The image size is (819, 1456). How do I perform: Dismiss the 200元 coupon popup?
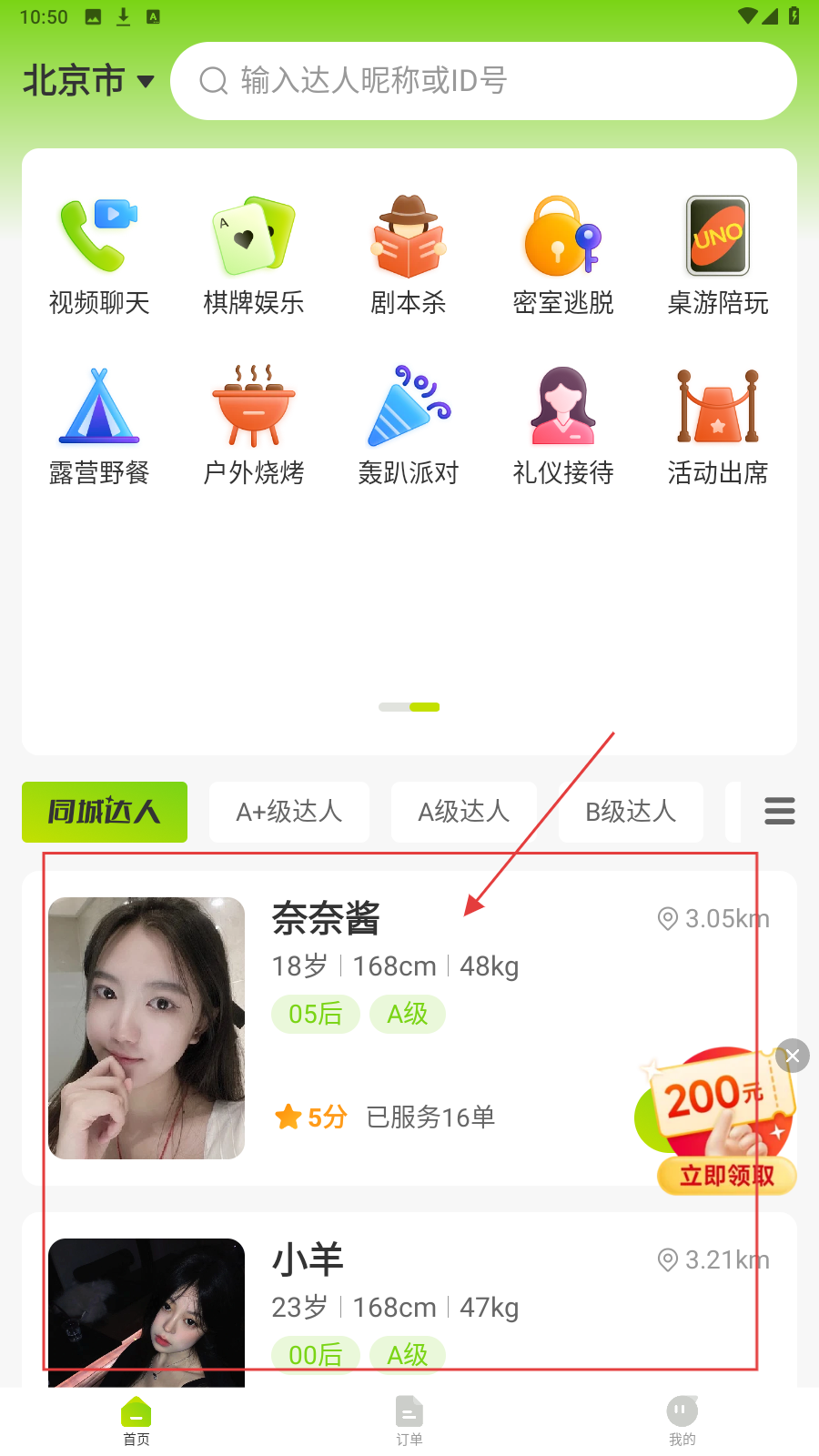point(793,1056)
